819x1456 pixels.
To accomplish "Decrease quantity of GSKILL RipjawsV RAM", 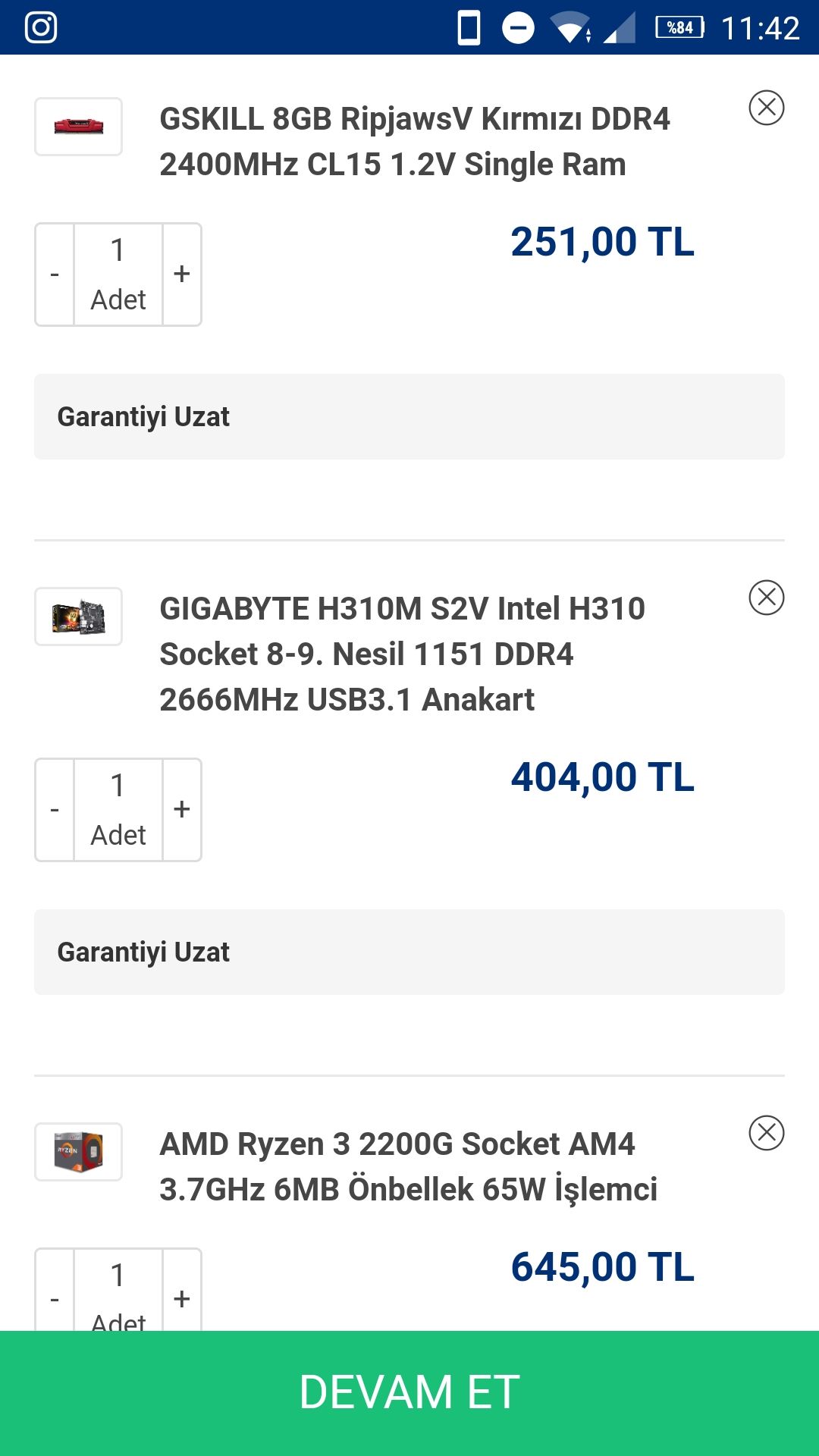I will click(x=55, y=275).
